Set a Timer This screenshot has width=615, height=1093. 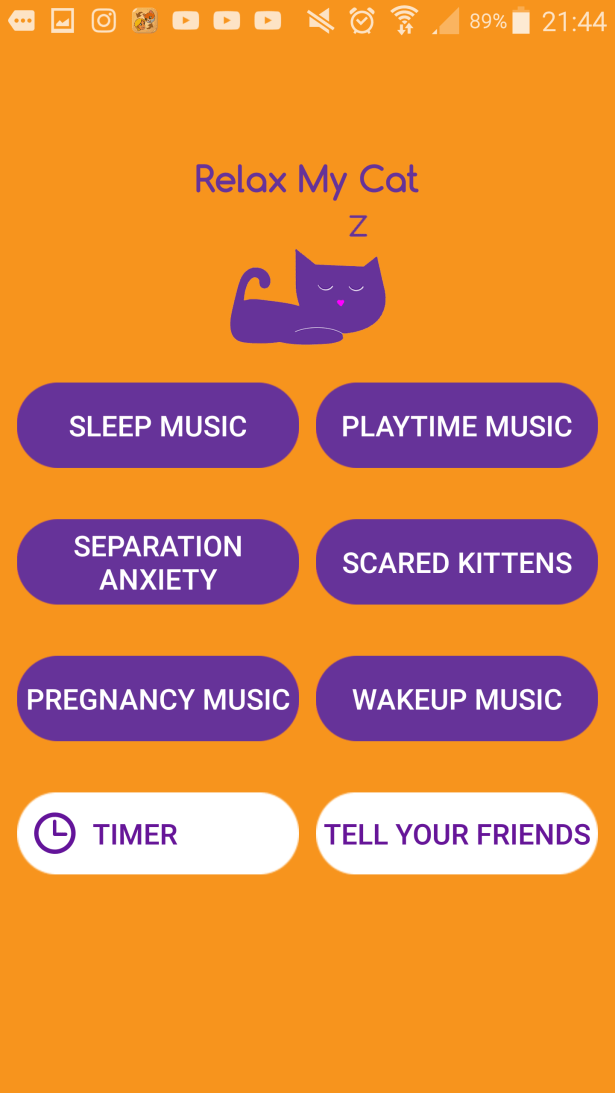[x=158, y=834]
